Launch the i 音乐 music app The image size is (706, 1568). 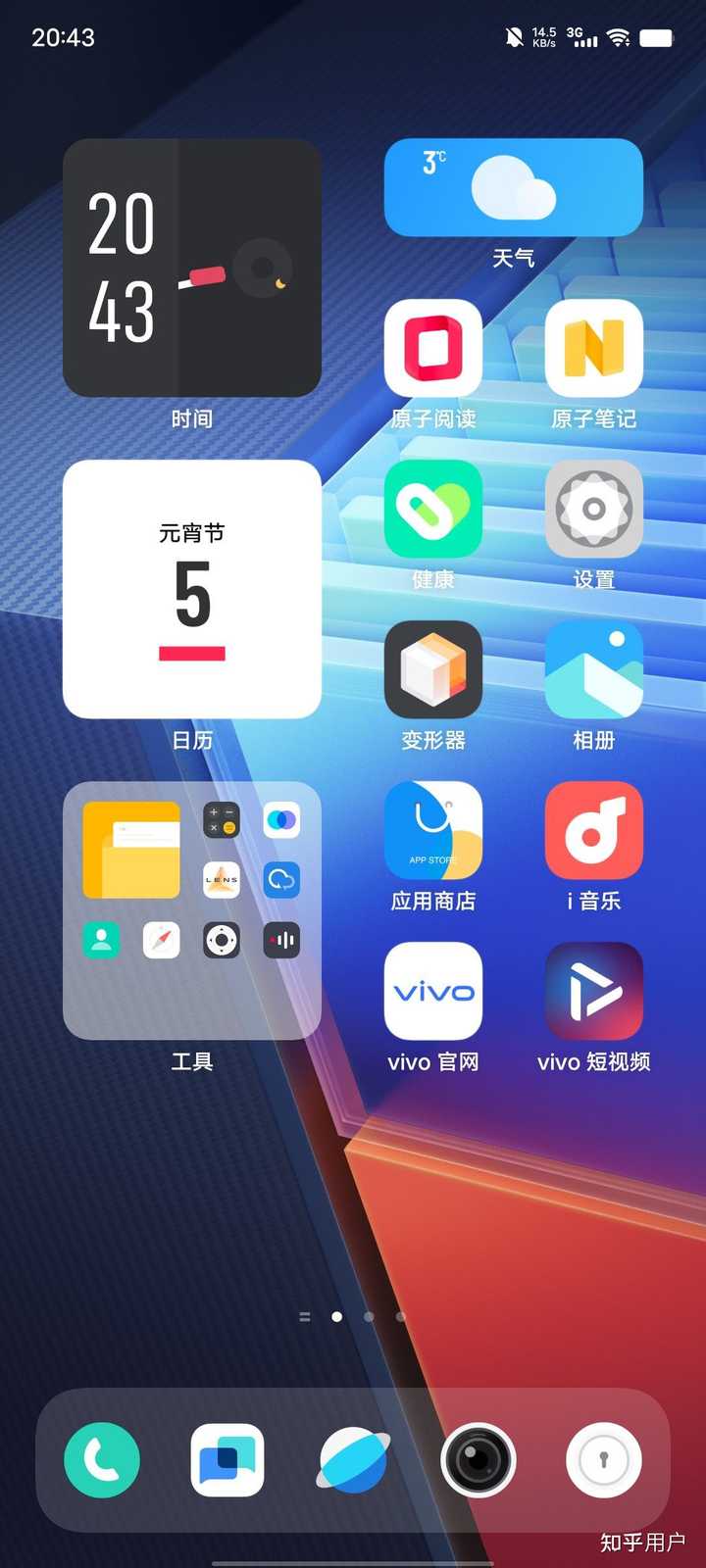[593, 831]
